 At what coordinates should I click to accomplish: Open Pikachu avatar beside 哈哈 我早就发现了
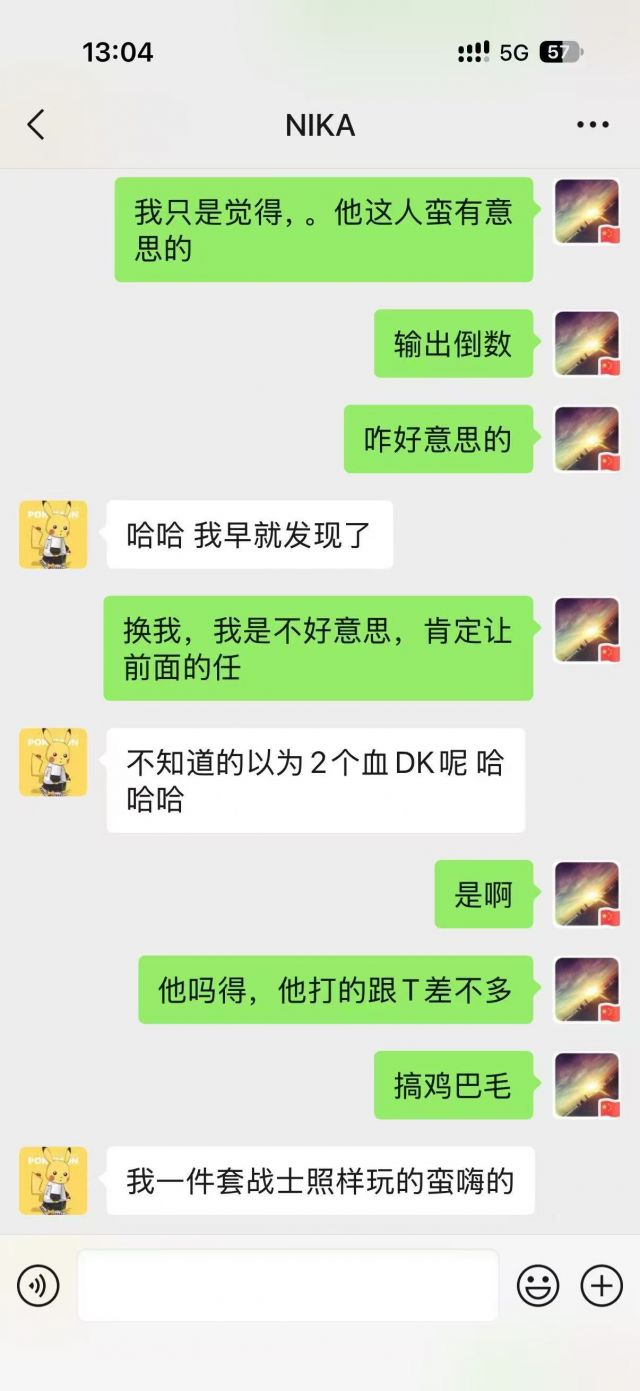tap(53, 535)
